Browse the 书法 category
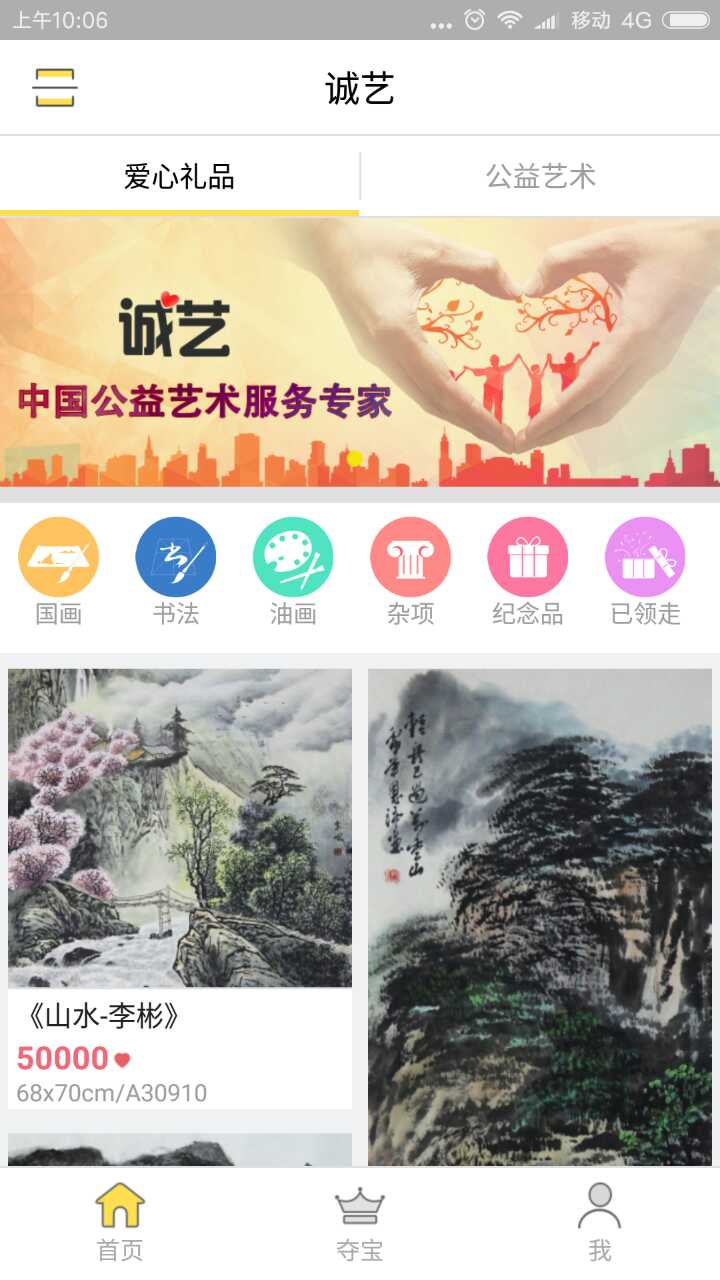Screen dimensions: 720x1280 coord(176,572)
